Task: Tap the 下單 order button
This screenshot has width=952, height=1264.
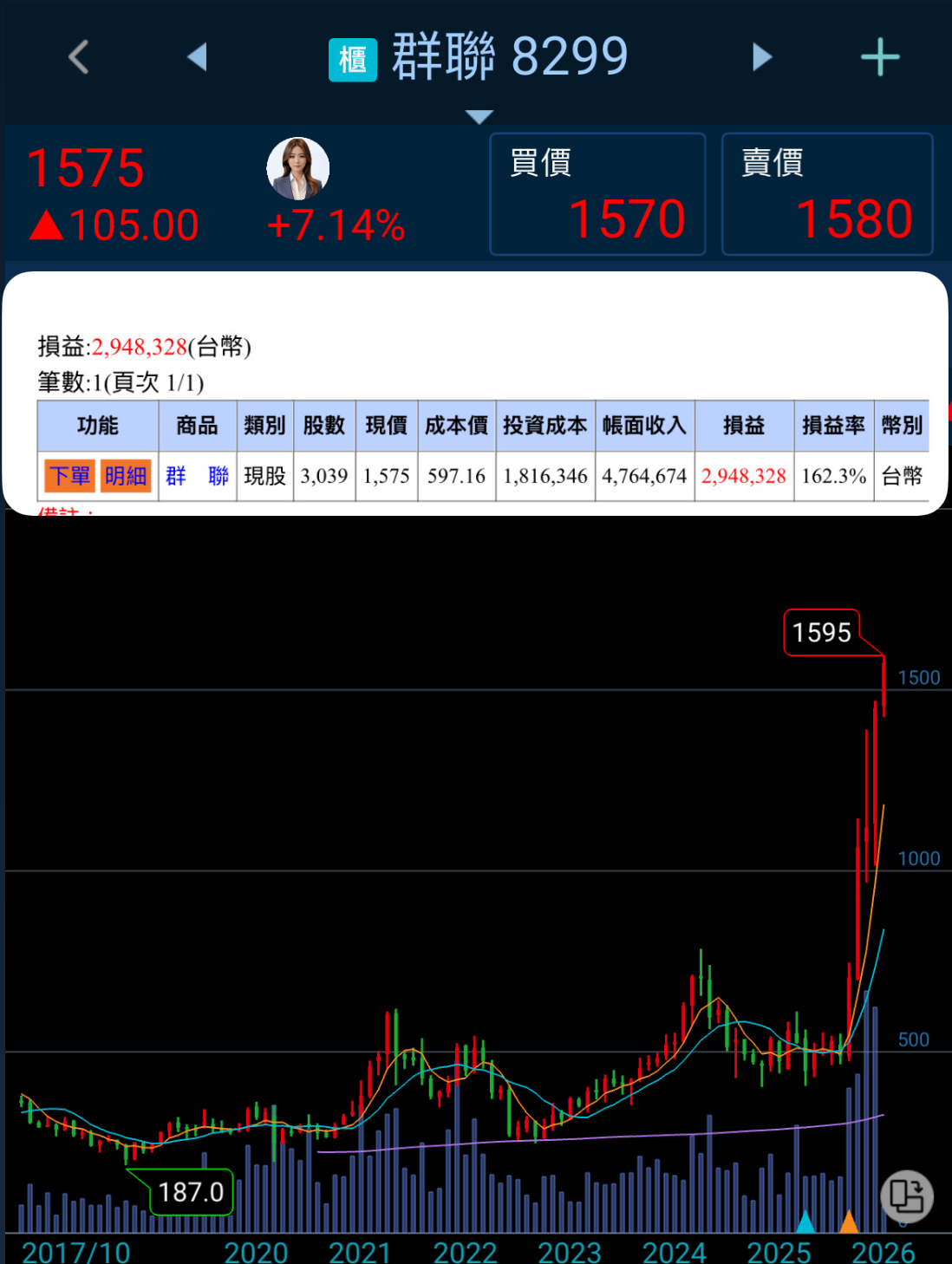Action: (70, 476)
